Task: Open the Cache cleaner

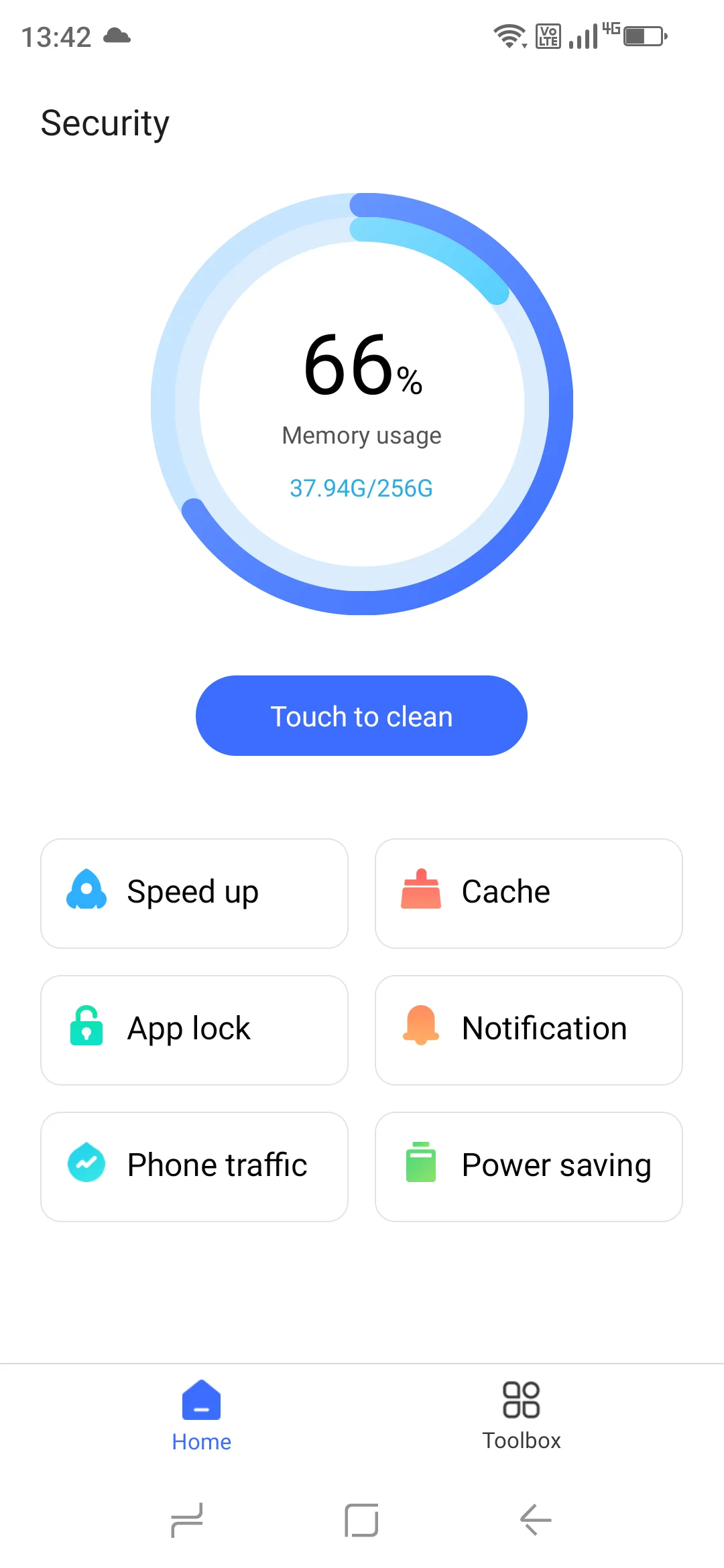Action: (528, 893)
